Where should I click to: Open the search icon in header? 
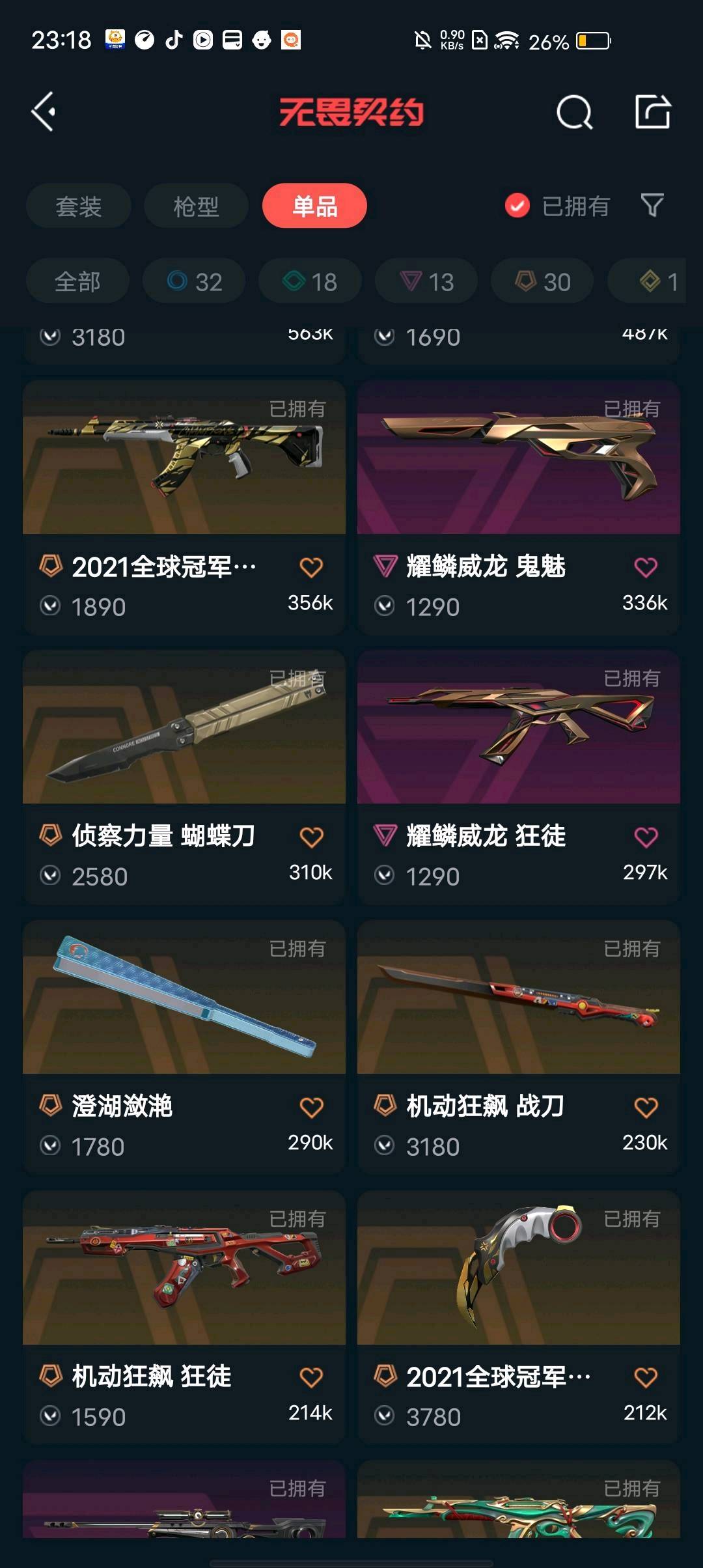pyautogui.click(x=575, y=112)
